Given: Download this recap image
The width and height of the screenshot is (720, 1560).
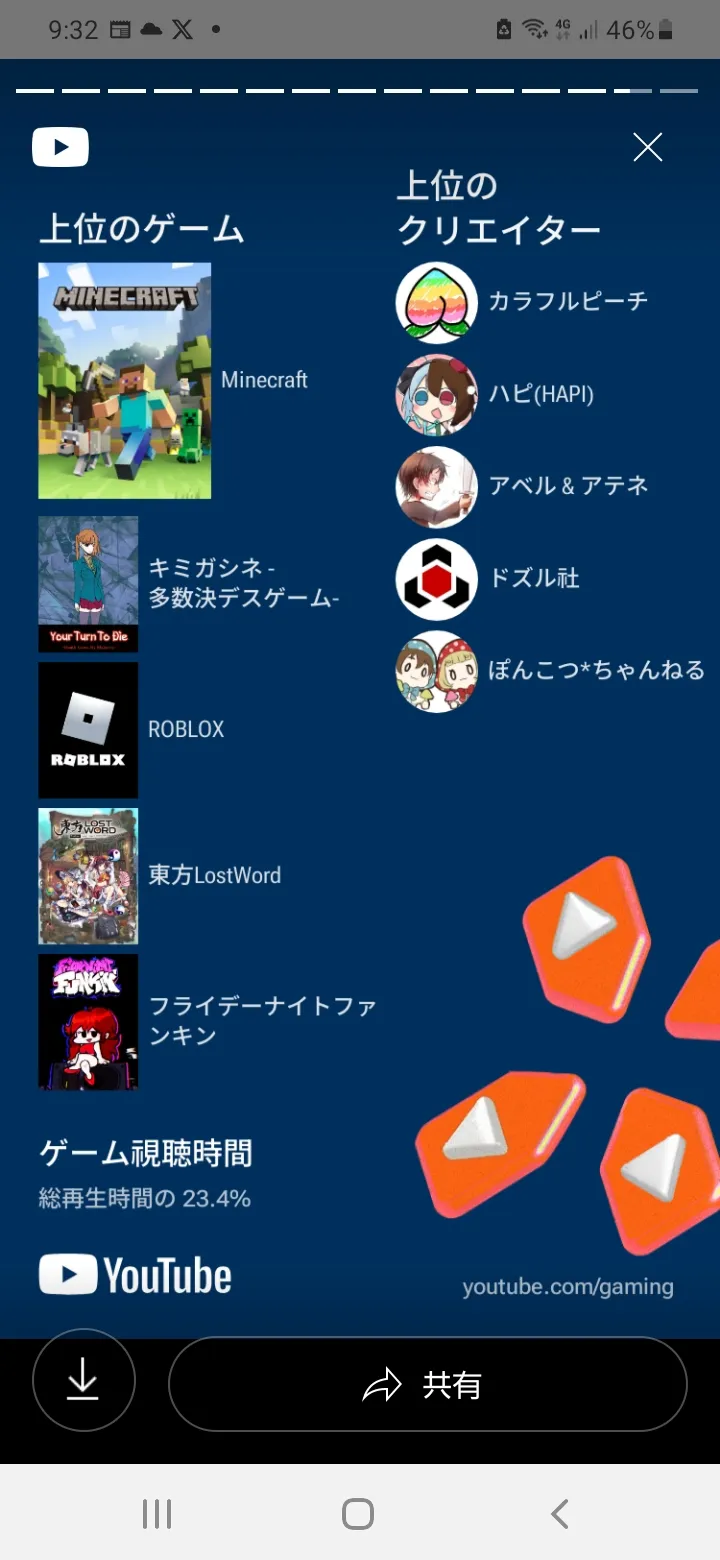Looking at the screenshot, I should click(83, 1382).
